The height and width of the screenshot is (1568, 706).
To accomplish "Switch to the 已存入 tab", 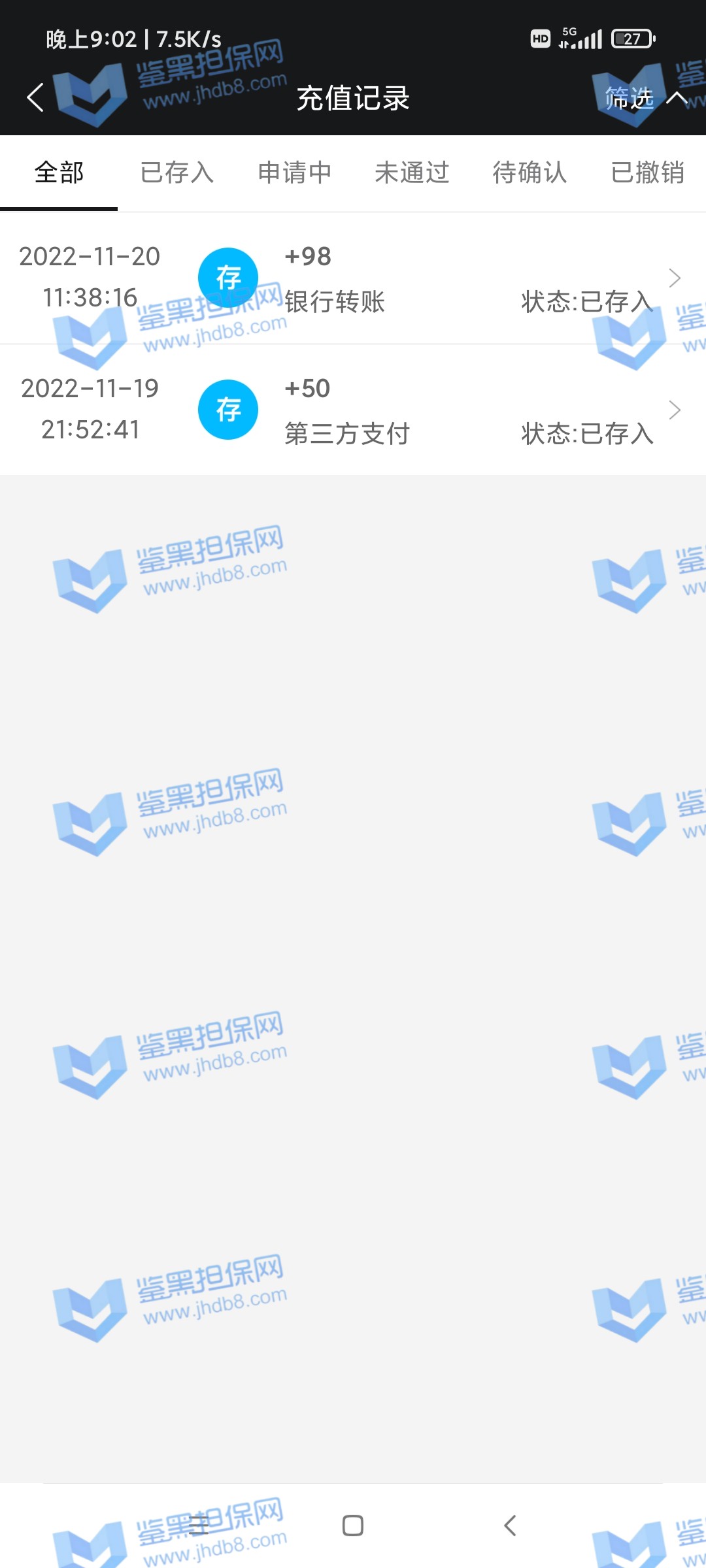I will pos(176,173).
